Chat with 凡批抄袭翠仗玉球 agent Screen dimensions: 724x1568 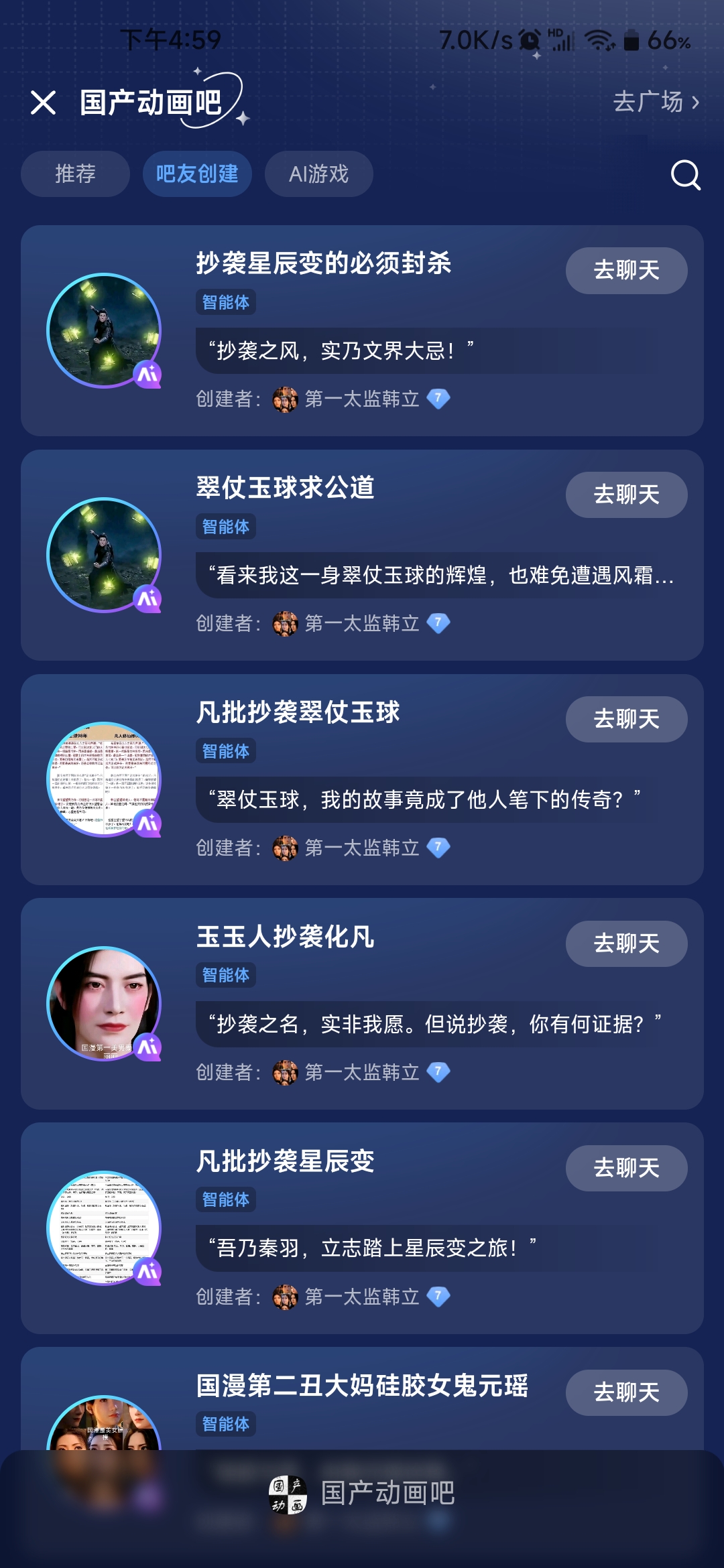click(626, 720)
